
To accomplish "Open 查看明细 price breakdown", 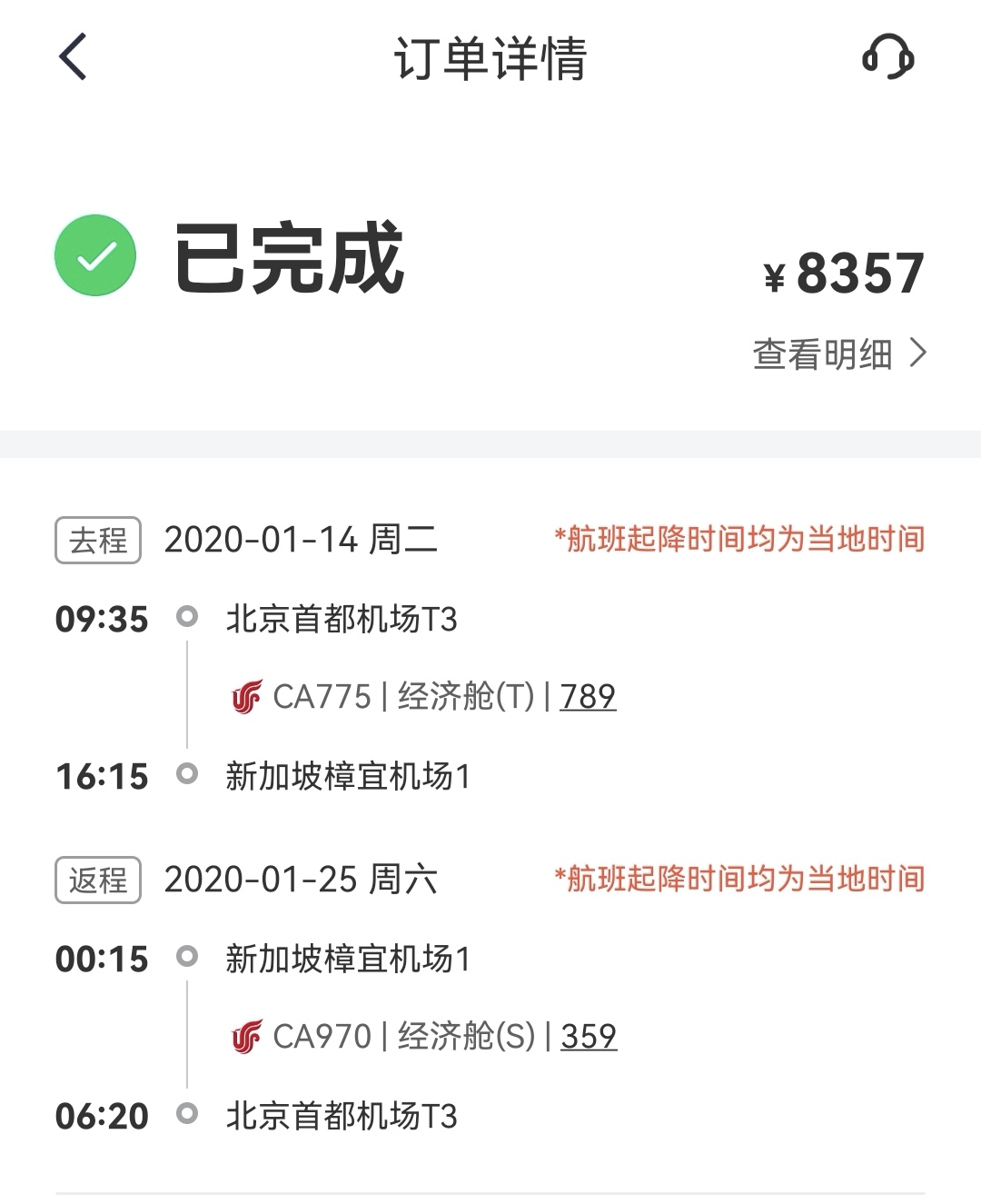I will (x=838, y=354).
